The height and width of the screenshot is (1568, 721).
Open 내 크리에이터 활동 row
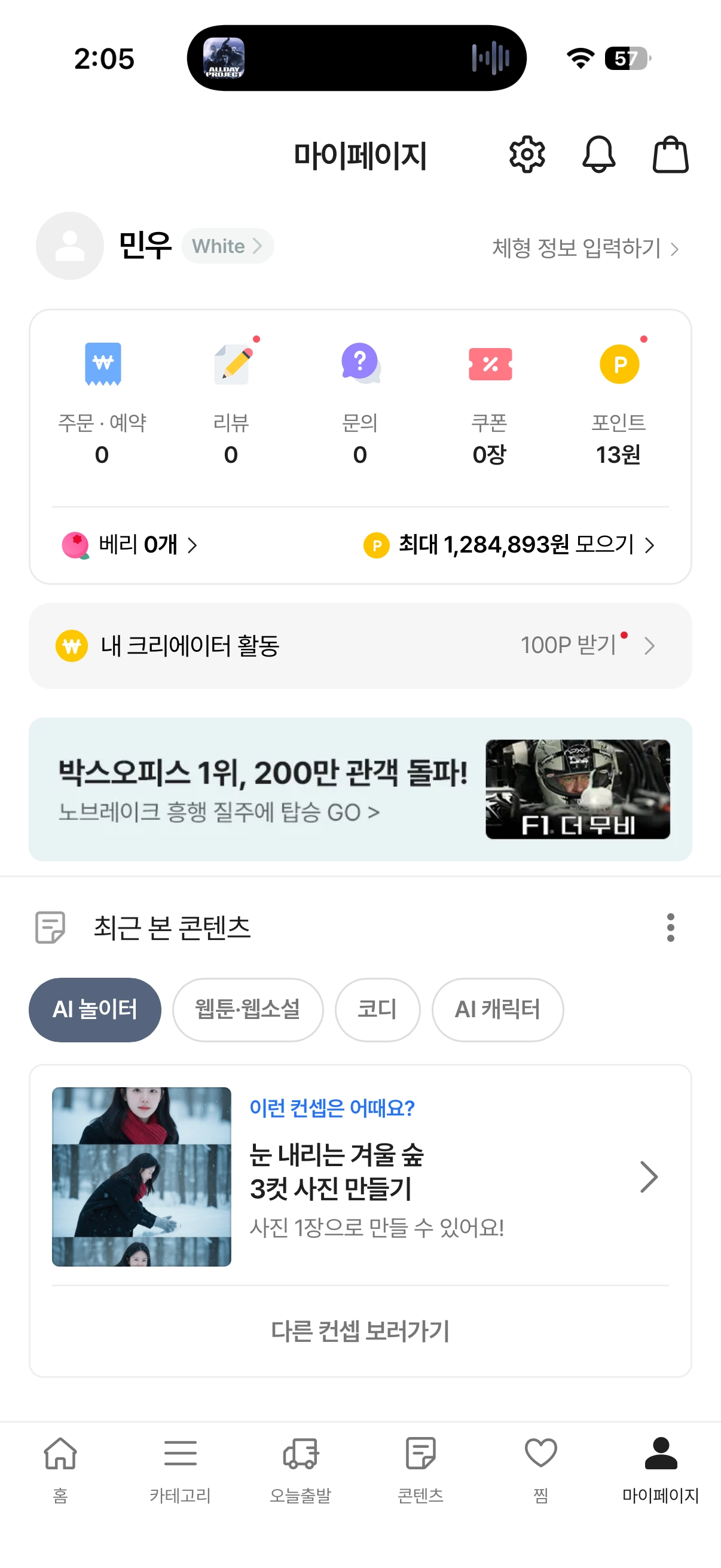[x=360, y=645]
